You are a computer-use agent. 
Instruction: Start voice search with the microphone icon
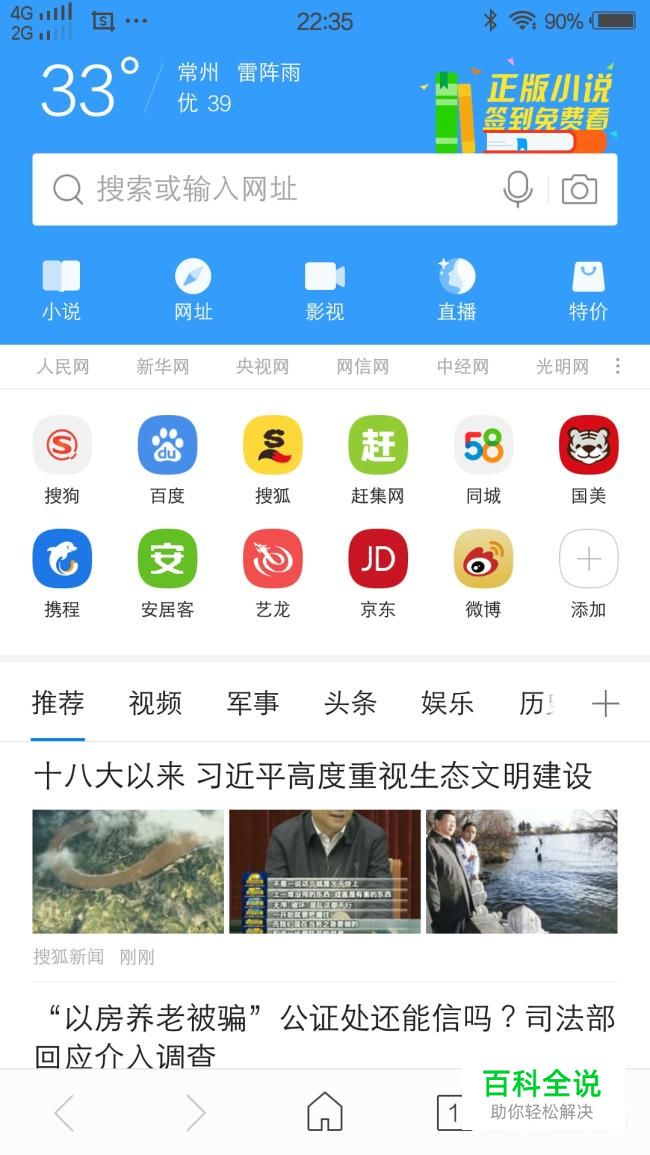[x=517, y=189]
